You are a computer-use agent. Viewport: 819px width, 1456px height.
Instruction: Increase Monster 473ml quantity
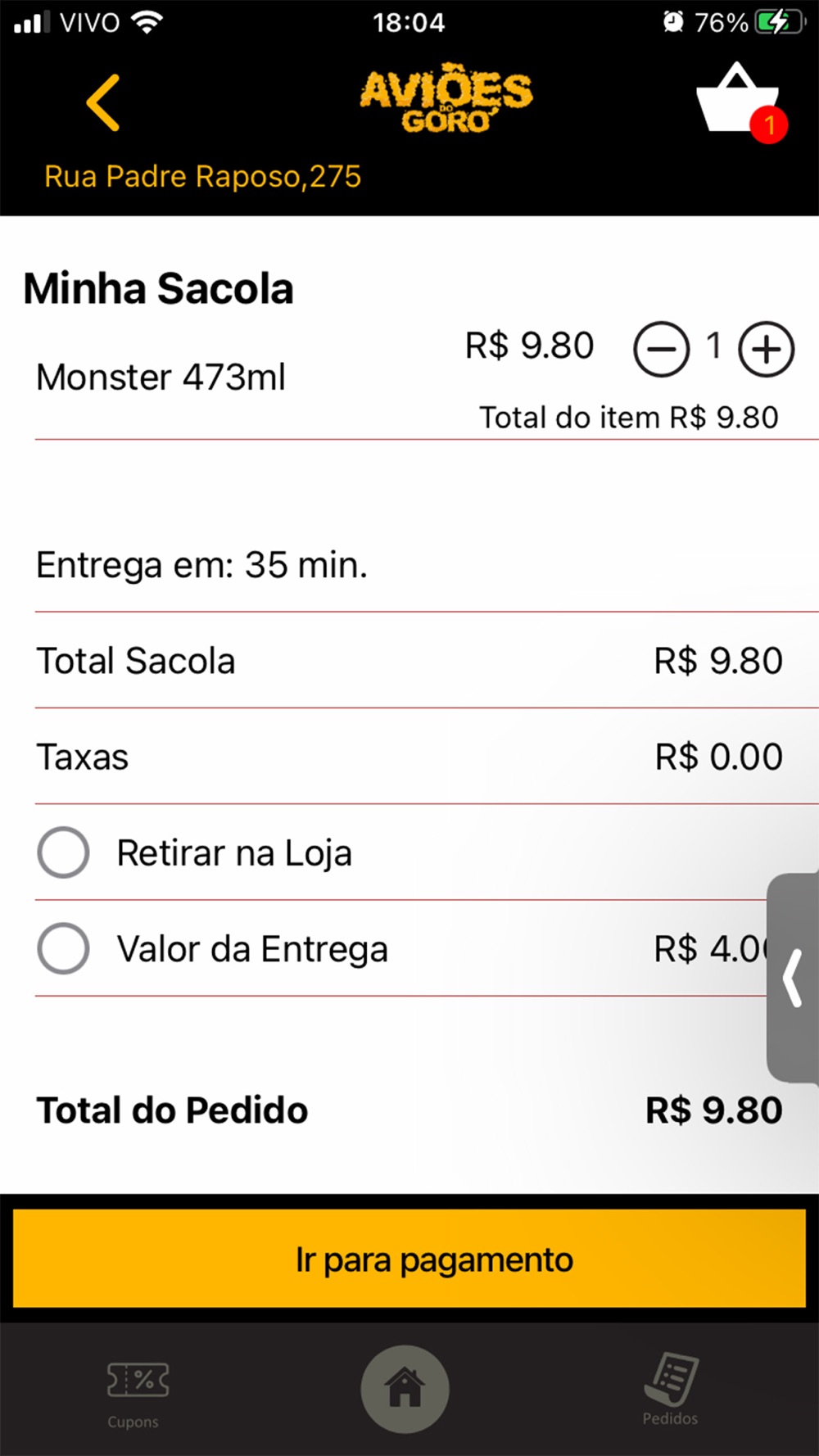[766, 350]
